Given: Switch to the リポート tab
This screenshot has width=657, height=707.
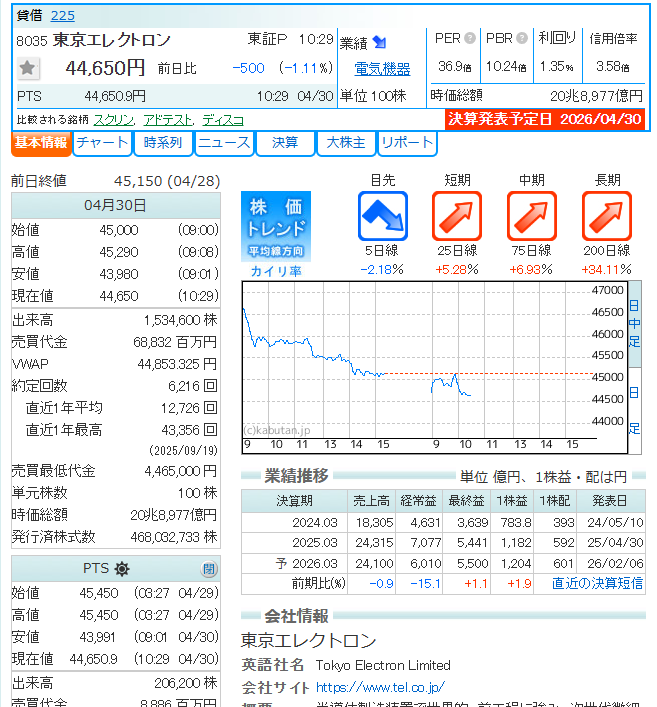Looking at the screenshot, I should point(407,143).
